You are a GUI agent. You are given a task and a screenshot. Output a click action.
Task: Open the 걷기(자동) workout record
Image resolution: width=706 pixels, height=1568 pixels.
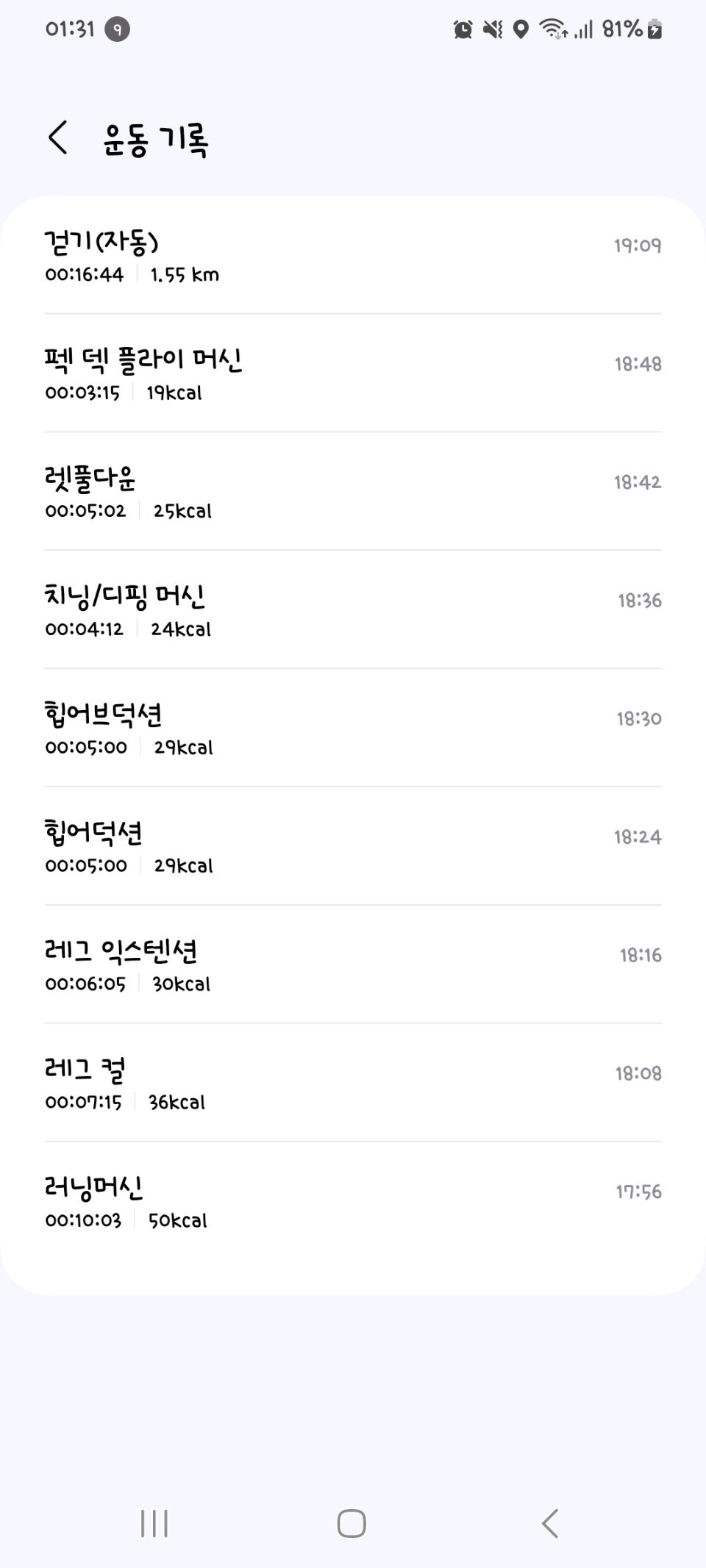coord(353,255)
